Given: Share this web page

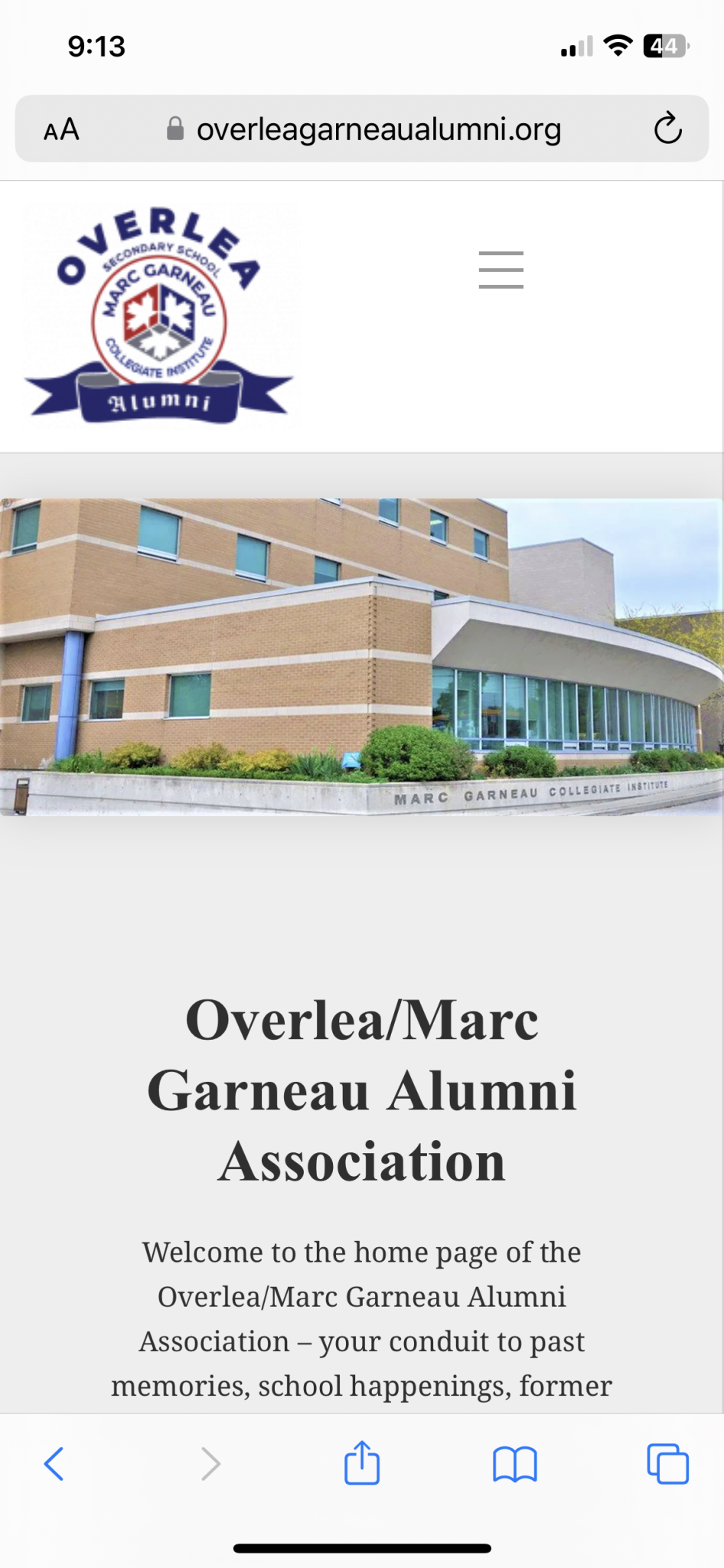Looking at the screenshot, I should (362, 1462).
